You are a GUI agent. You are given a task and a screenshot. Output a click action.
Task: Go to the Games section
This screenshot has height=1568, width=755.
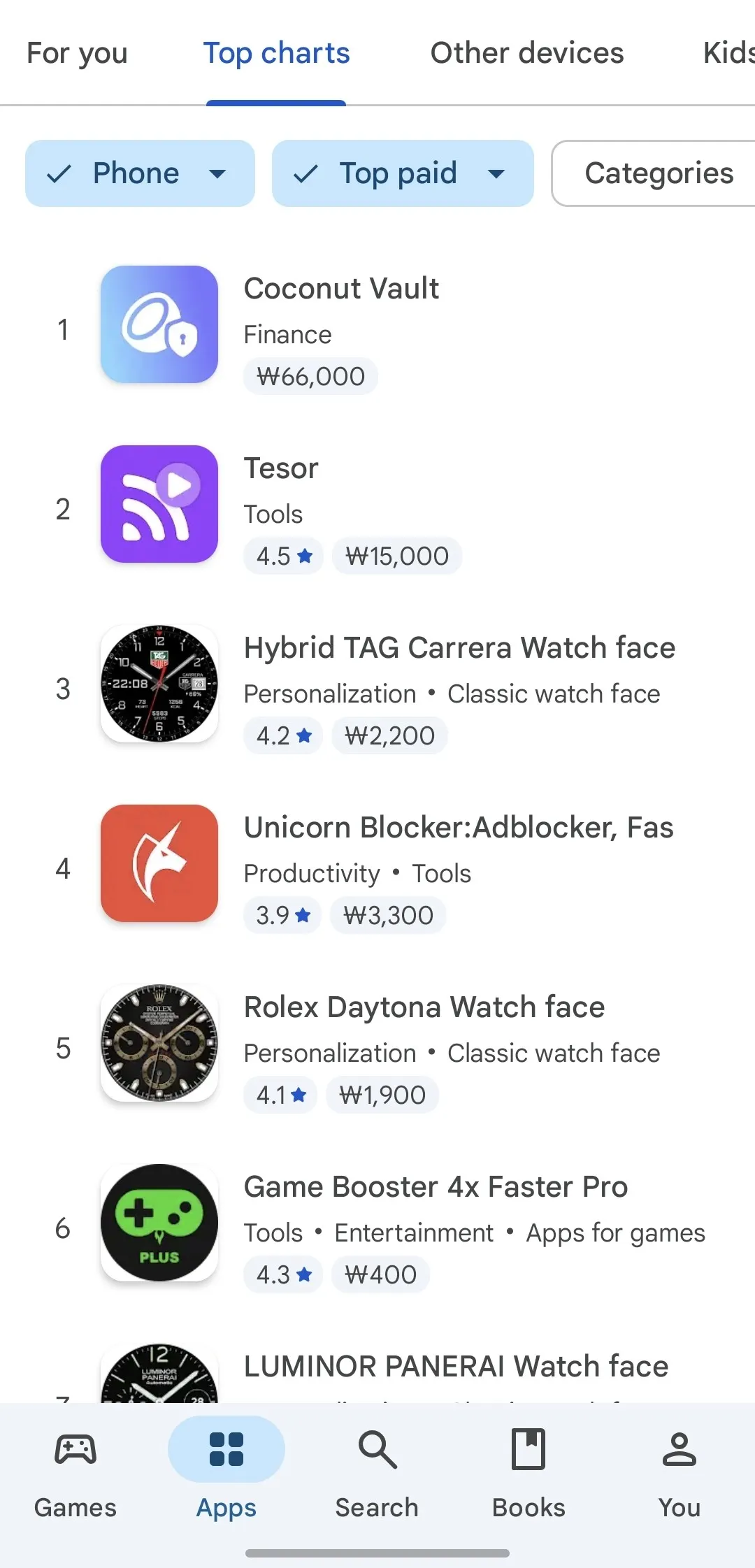[75, 1467]
